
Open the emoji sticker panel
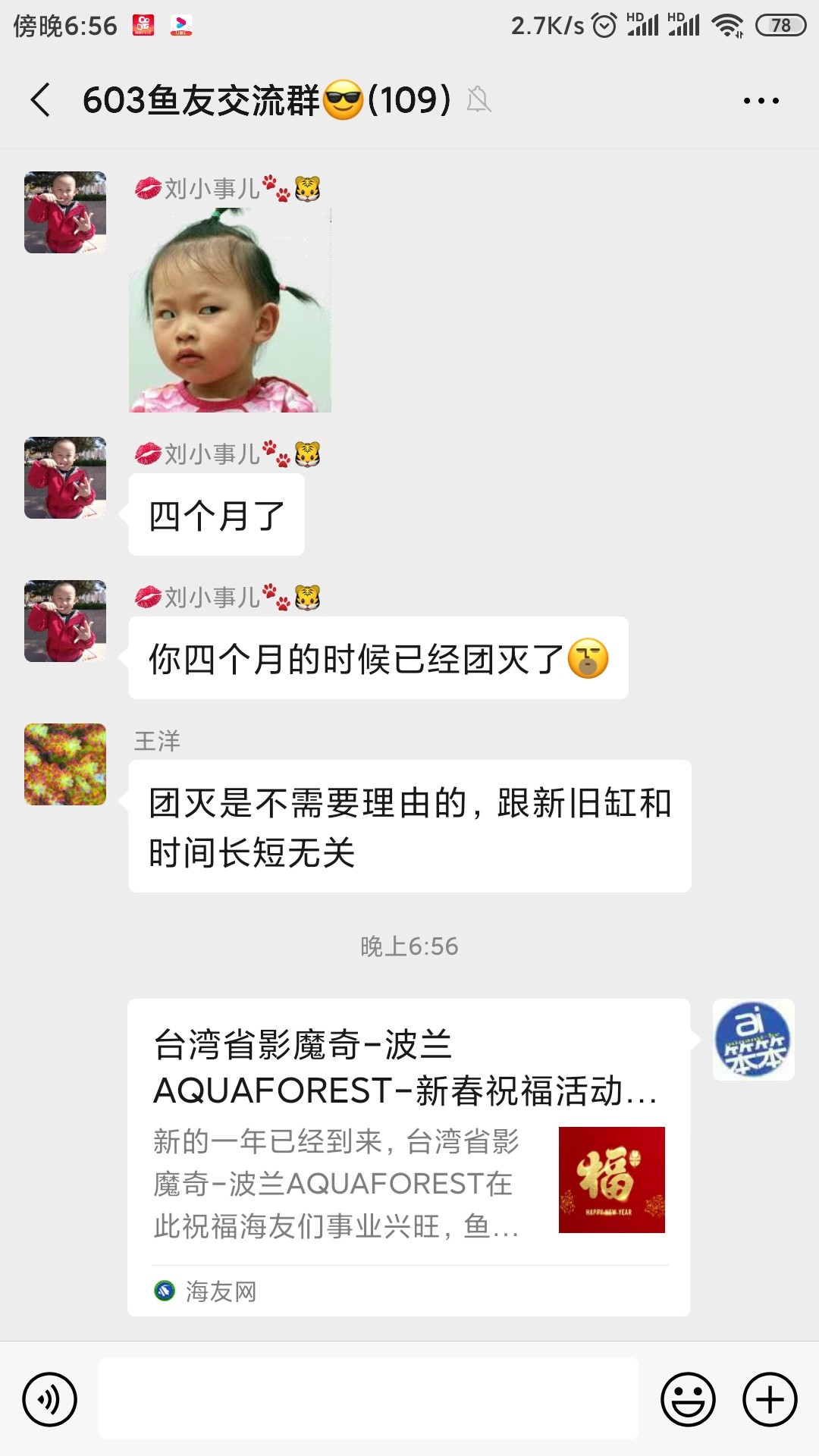(688, 1399)
